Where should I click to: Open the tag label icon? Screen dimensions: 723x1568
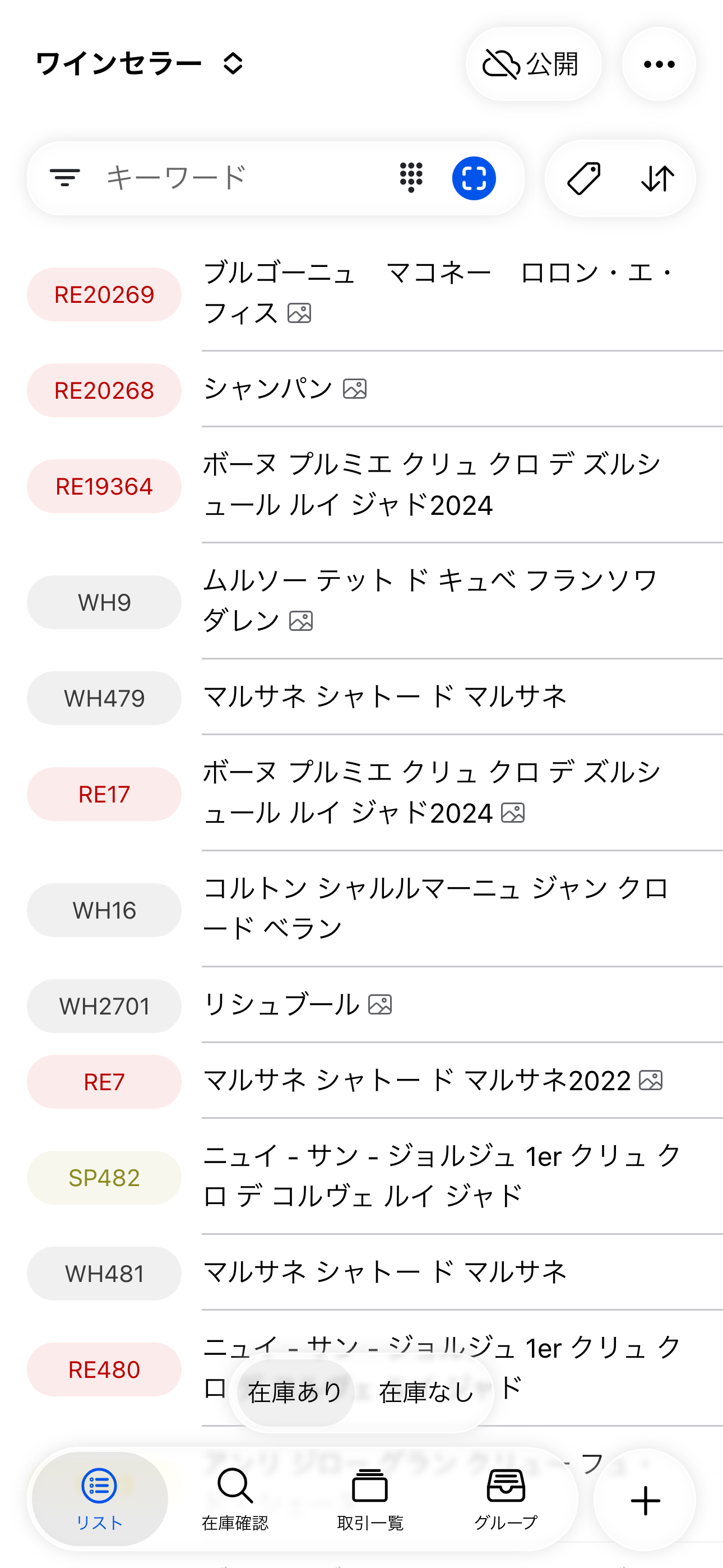point(583,178)
